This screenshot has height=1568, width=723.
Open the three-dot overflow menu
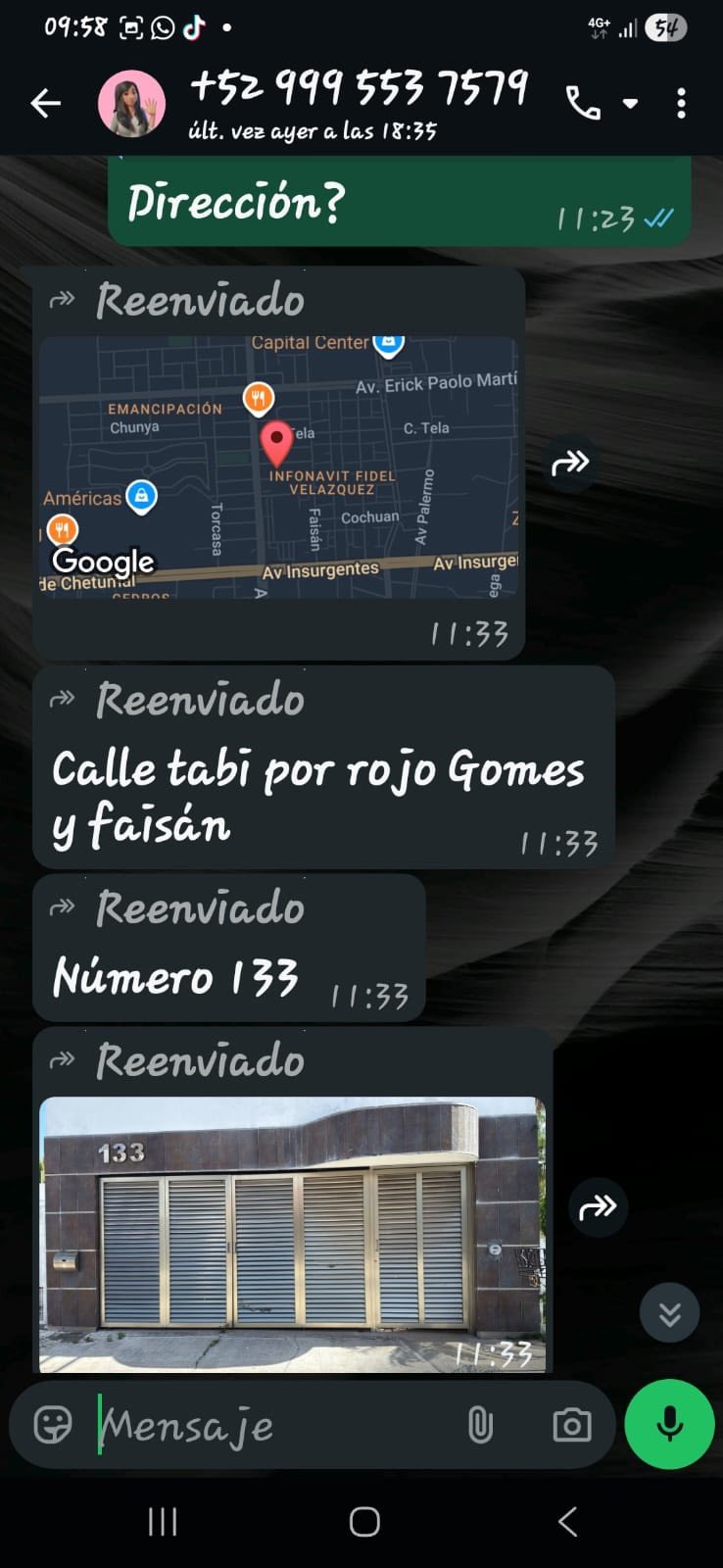click(x=681, y=104)
